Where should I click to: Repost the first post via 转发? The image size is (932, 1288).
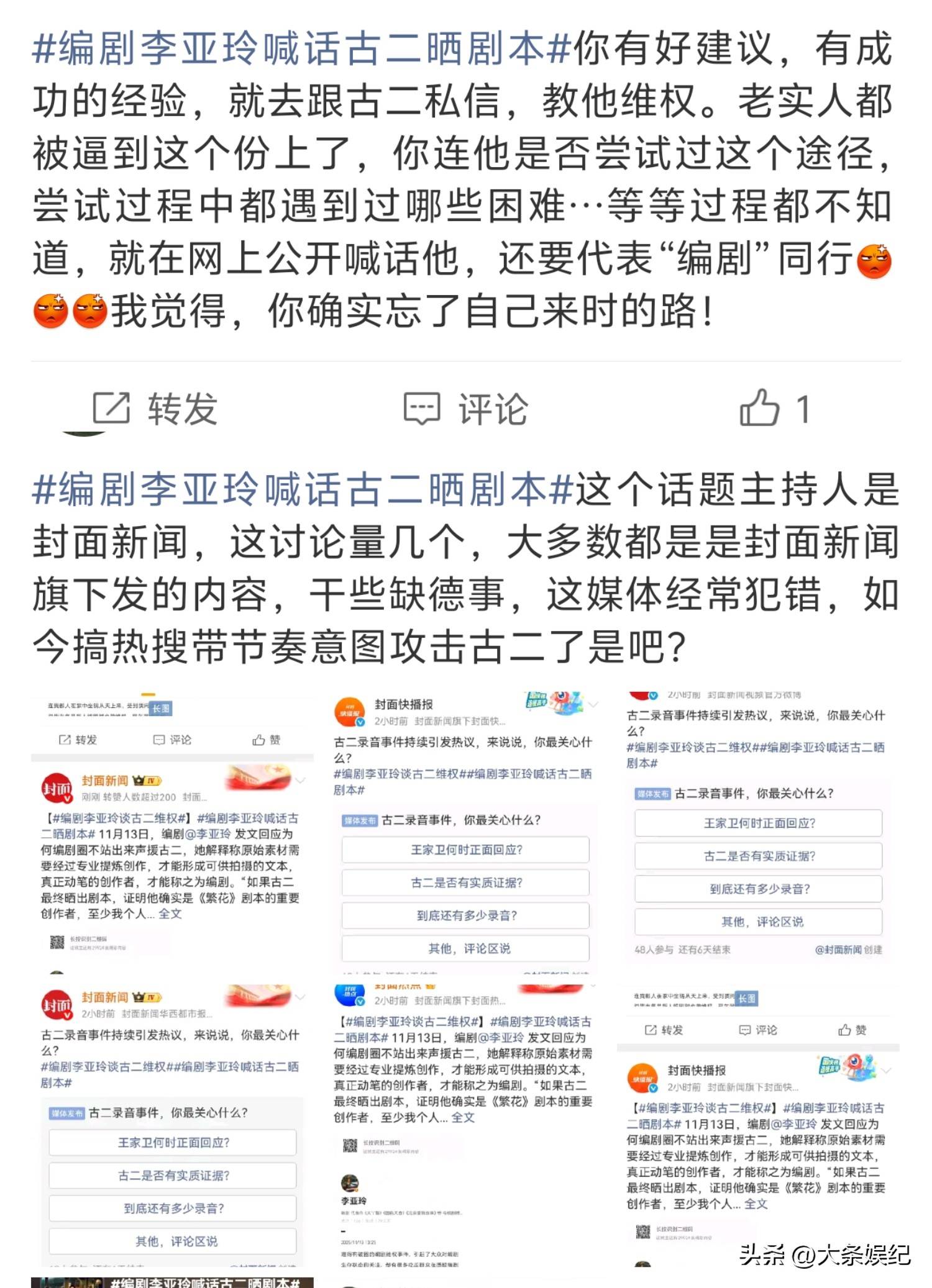coord(155,409)
